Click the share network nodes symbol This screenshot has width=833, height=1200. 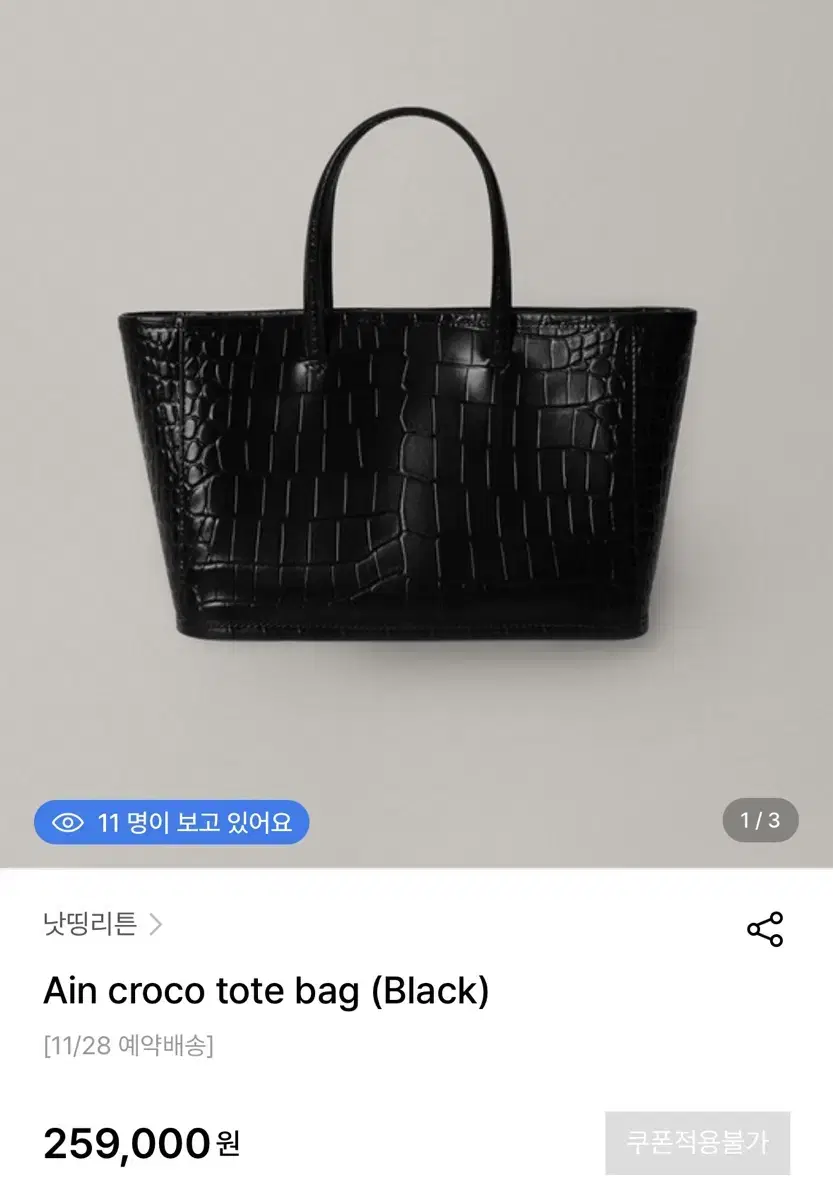(766, 927)
